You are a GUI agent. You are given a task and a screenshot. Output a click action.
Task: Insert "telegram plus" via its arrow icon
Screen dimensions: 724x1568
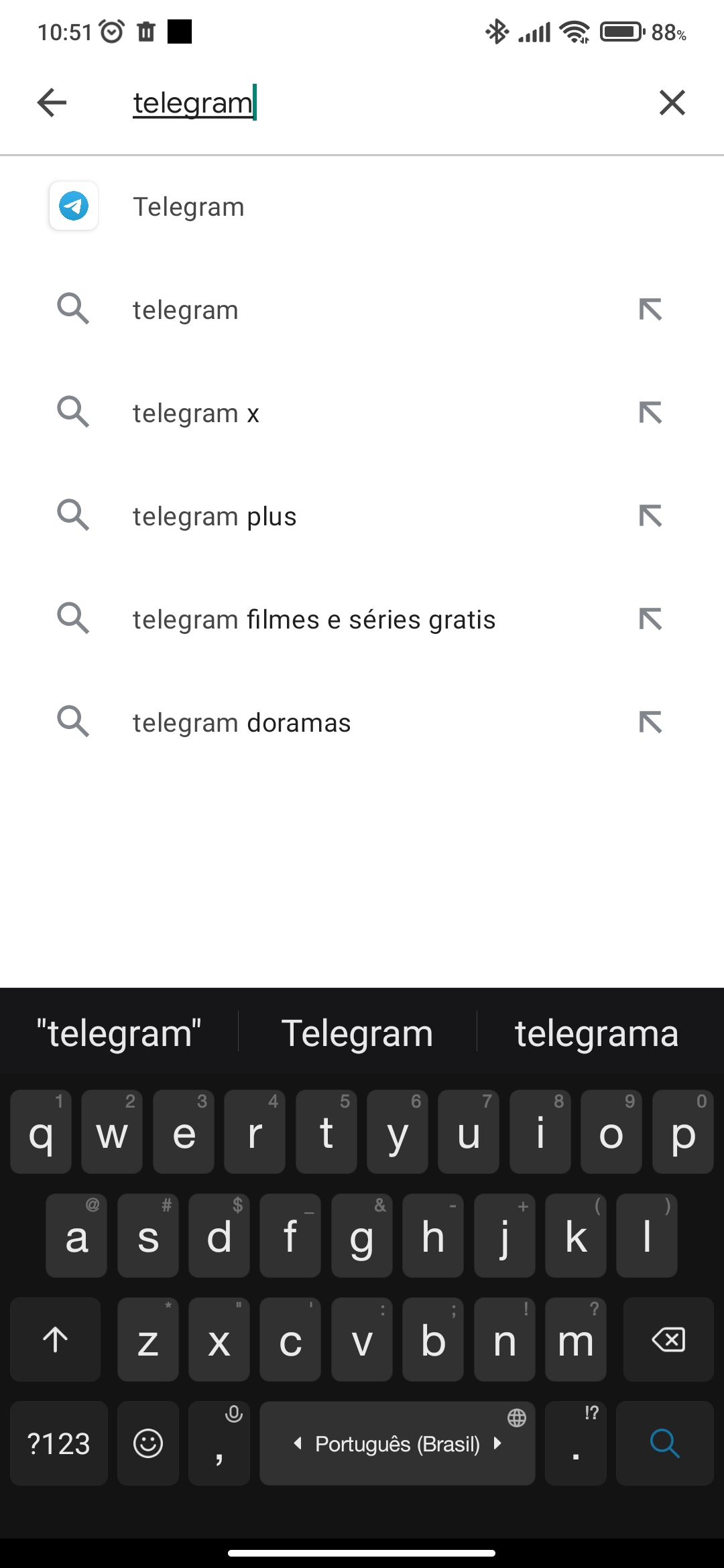[650, 517]
